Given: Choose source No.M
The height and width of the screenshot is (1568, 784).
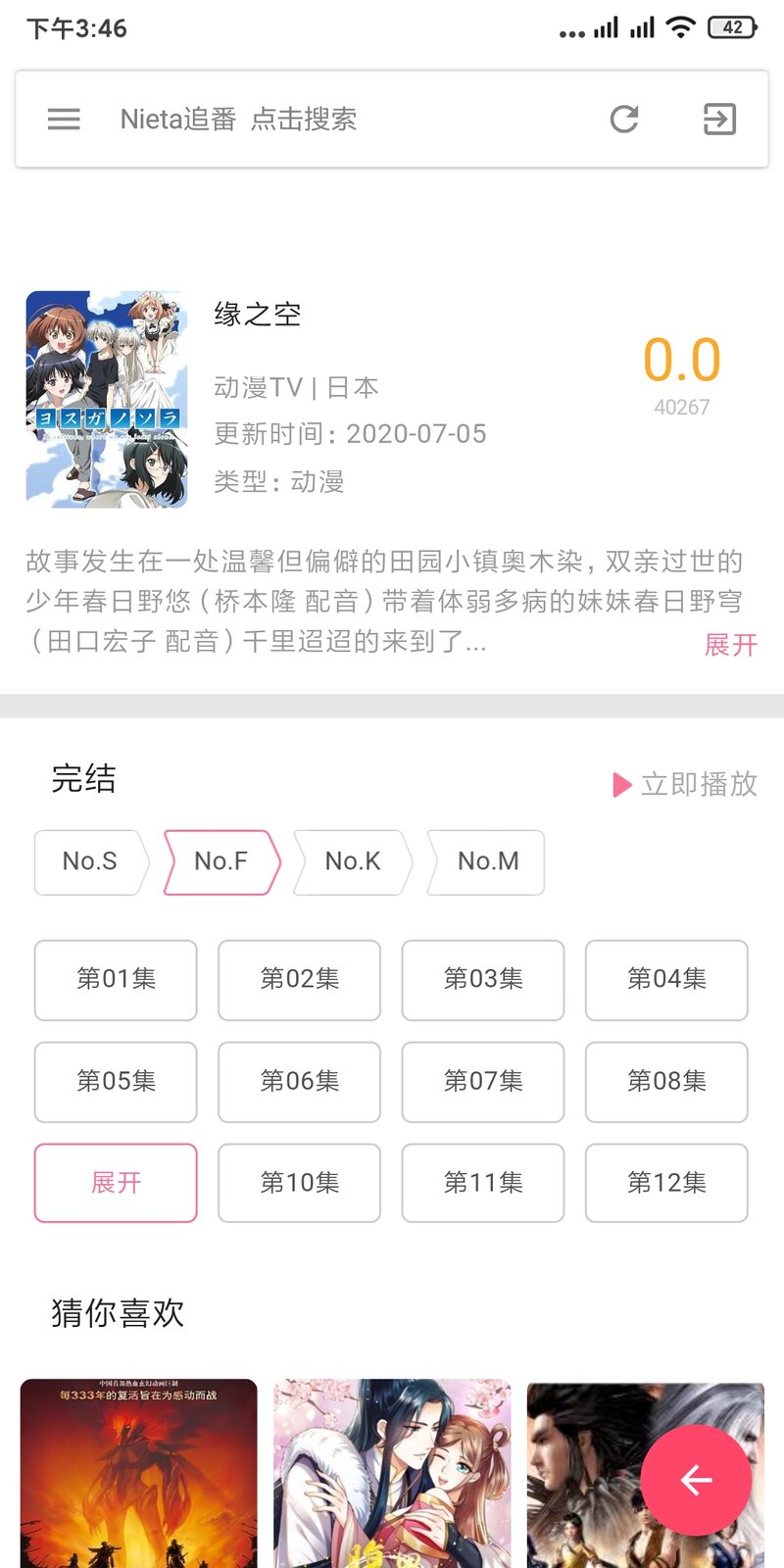Looking at the screenshot, I should point(487,861).
